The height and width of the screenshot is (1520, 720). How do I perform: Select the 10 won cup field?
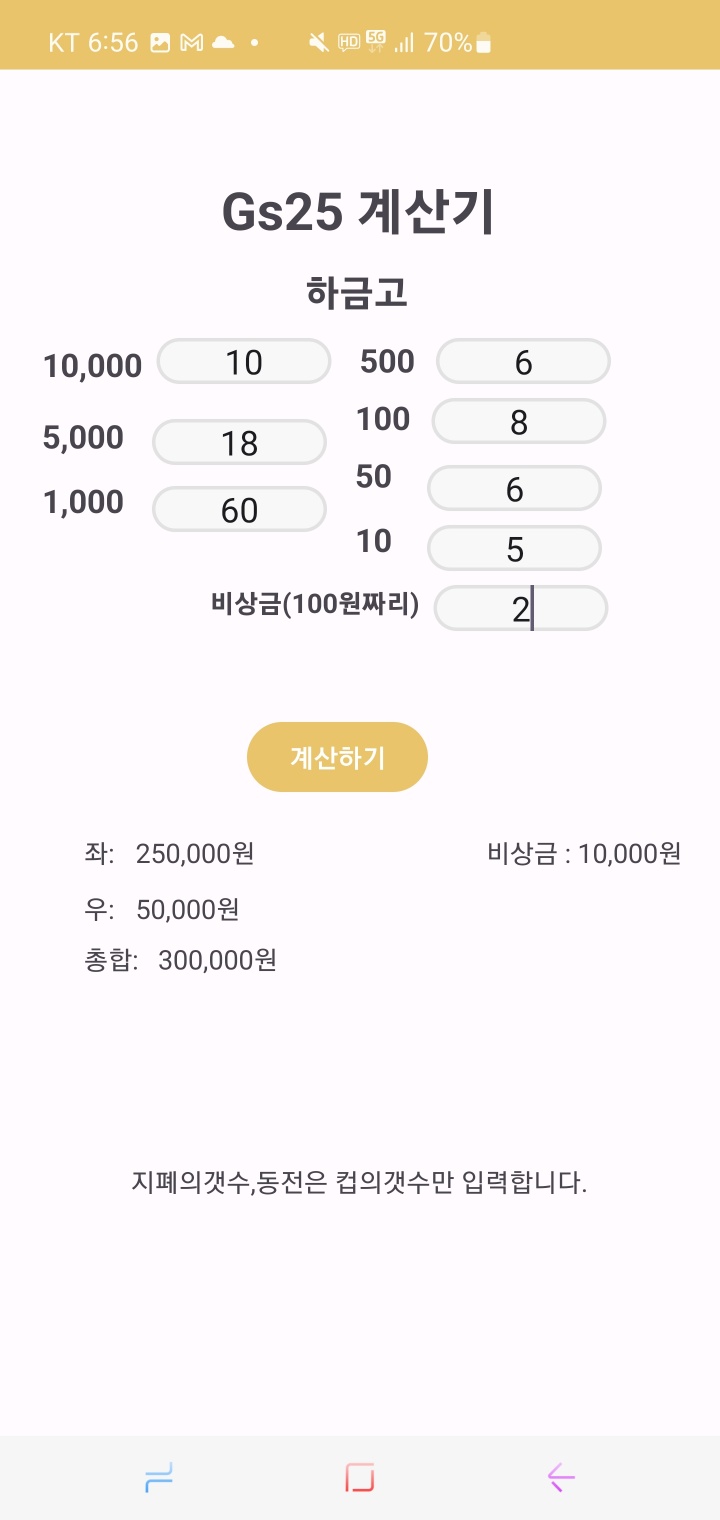click(x=514, y=548)
